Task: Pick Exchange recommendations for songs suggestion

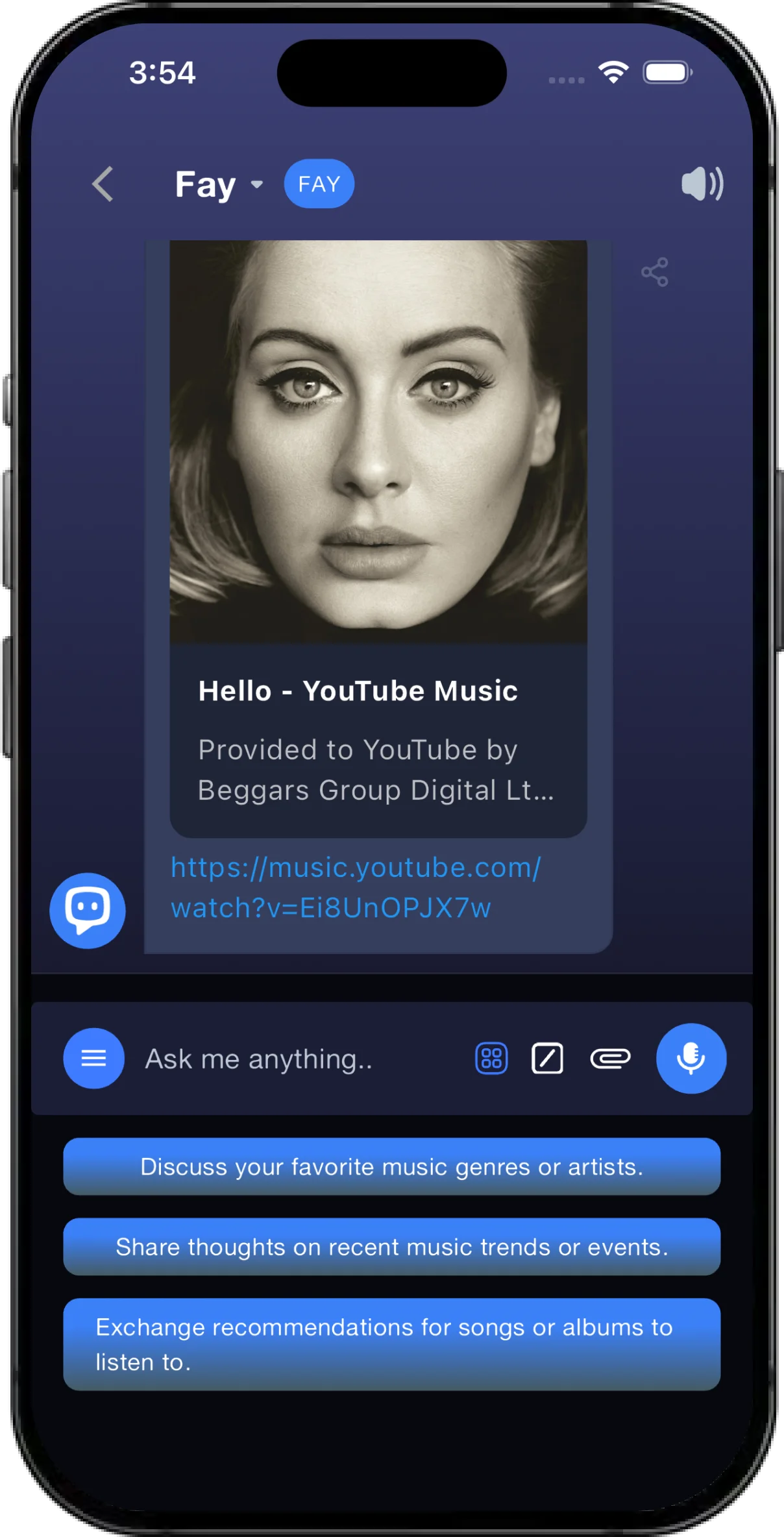Action: 392,1344
